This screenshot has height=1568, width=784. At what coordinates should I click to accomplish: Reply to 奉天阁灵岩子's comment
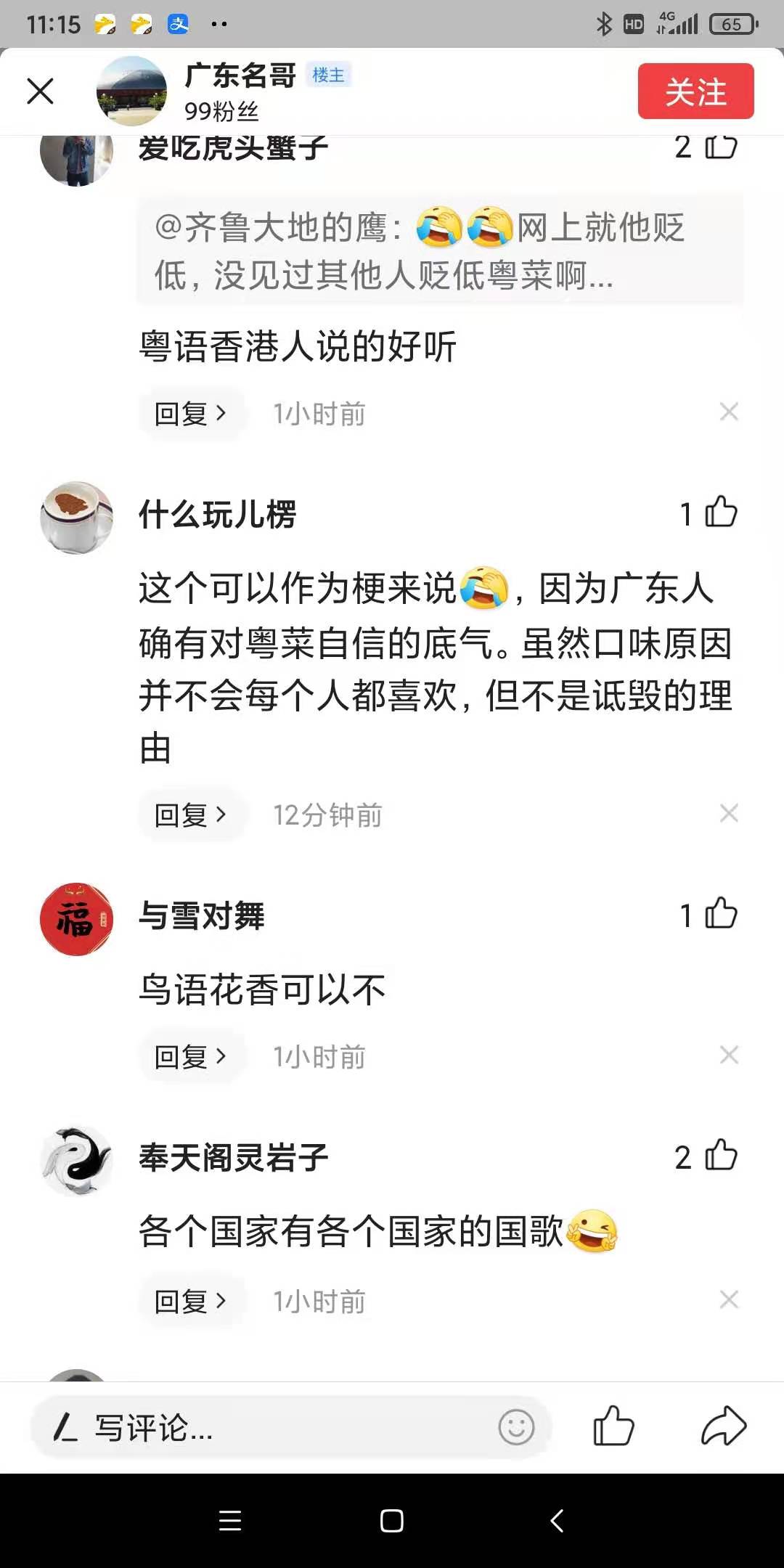pos(191,1302)
